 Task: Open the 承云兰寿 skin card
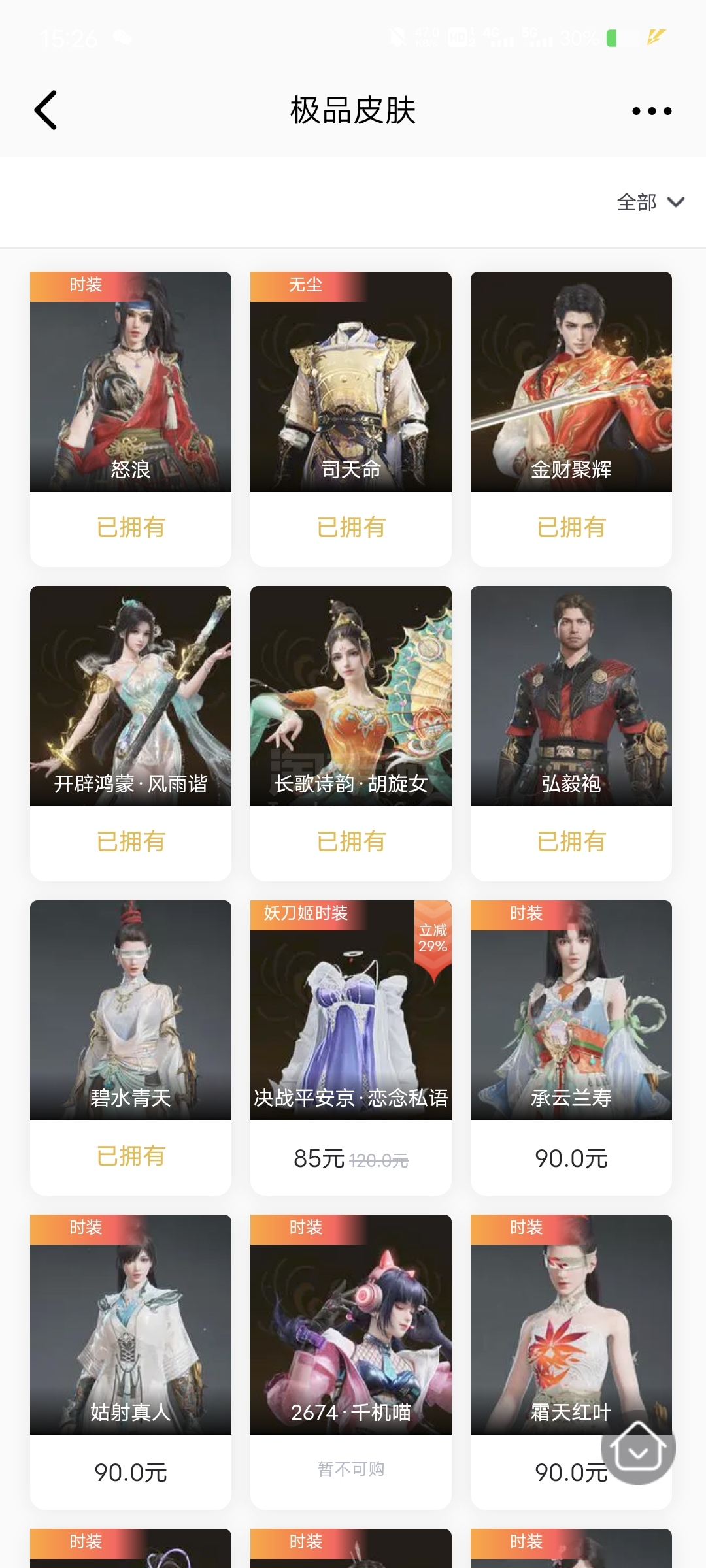pos(571,1047)
